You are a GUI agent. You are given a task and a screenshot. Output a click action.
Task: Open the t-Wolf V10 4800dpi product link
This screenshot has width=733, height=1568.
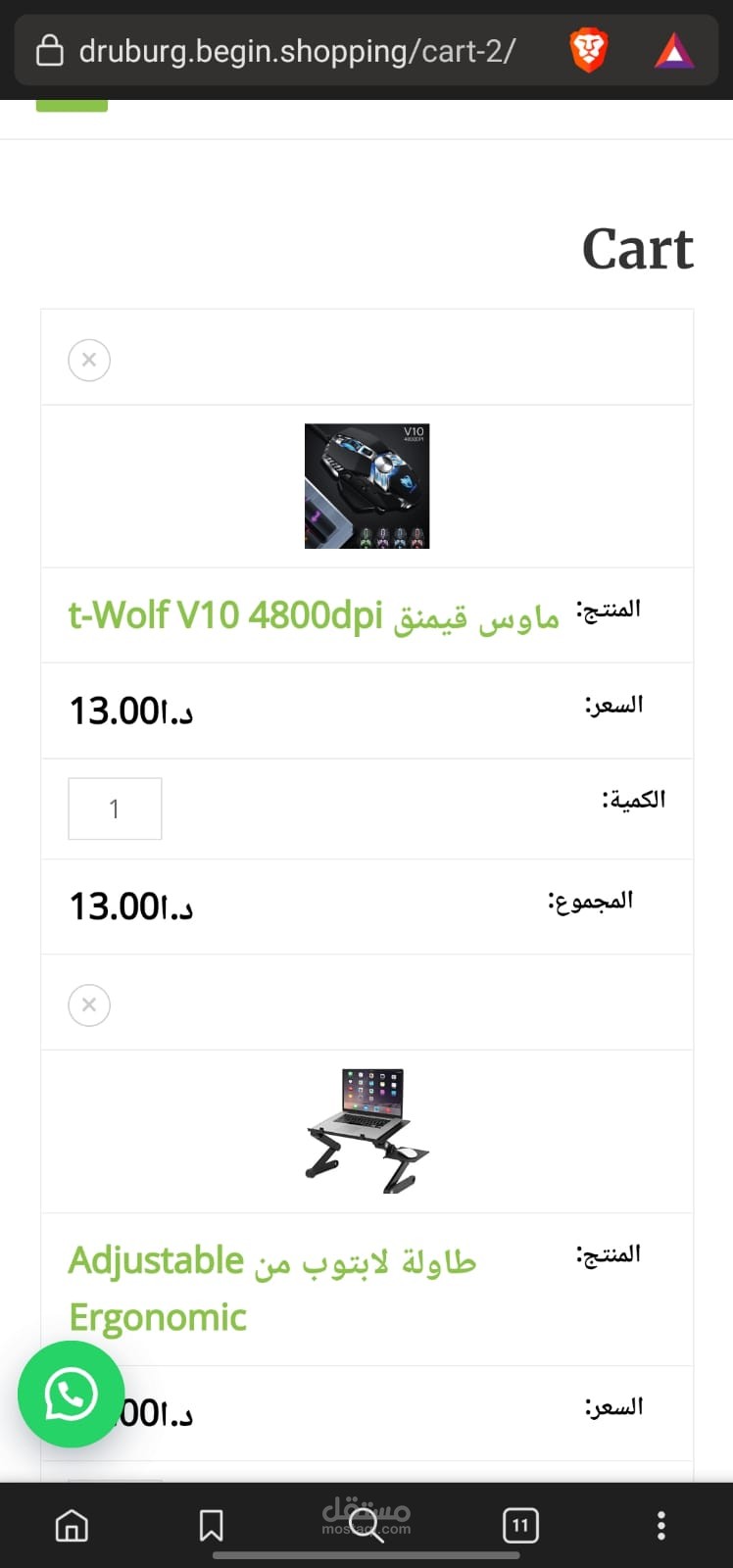(314, 615)
